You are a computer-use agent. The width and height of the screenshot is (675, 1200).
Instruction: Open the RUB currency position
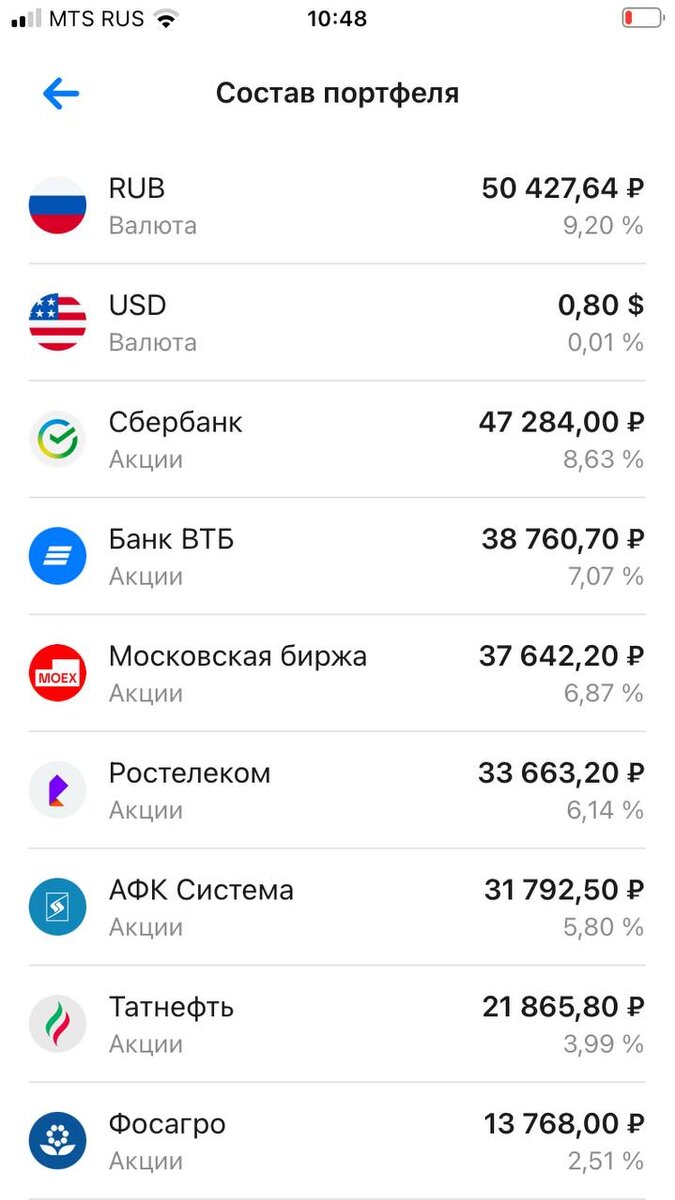click(x=337, y=206)
